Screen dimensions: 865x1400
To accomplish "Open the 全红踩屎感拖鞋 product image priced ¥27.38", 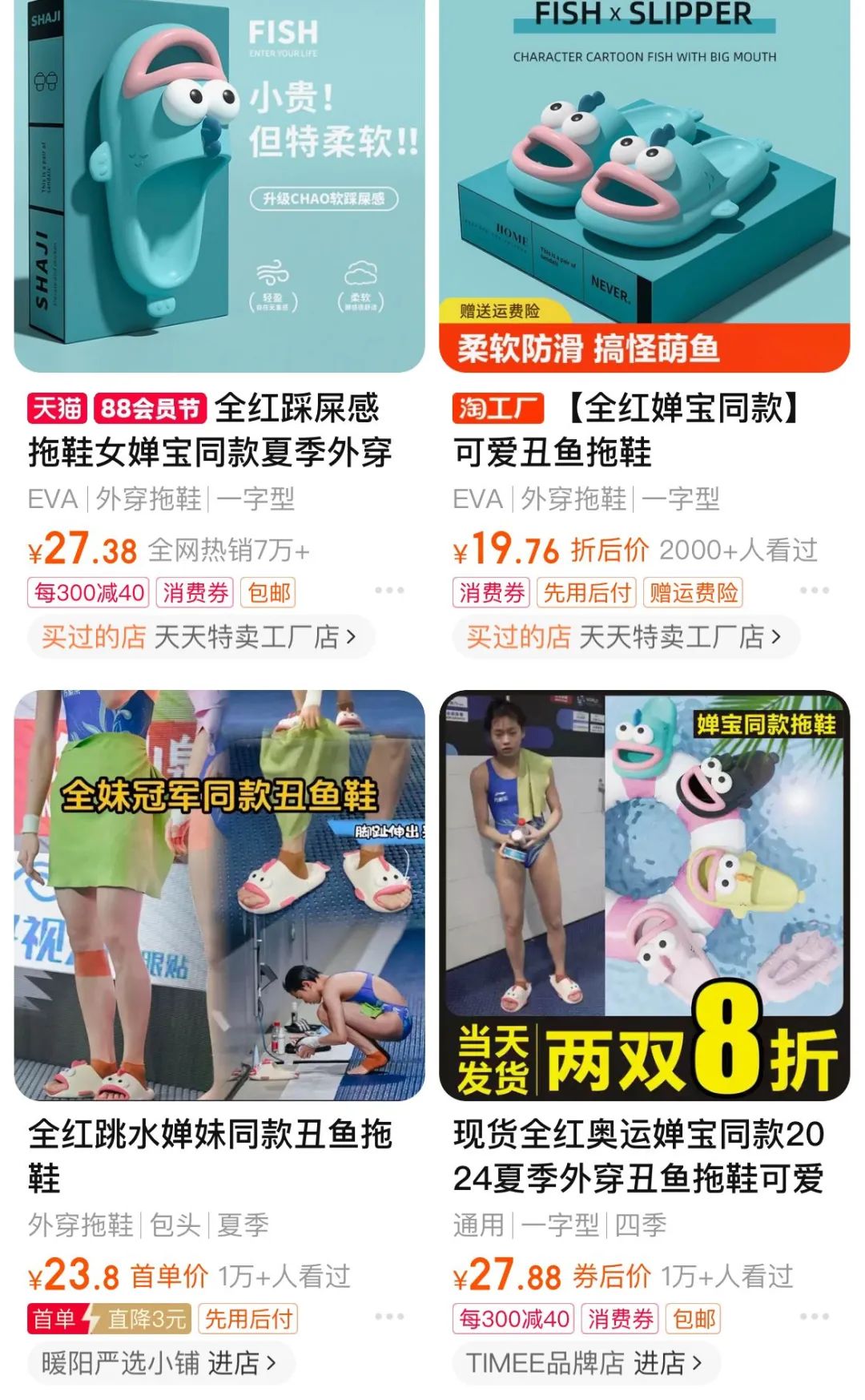I will tap(219, 184).
